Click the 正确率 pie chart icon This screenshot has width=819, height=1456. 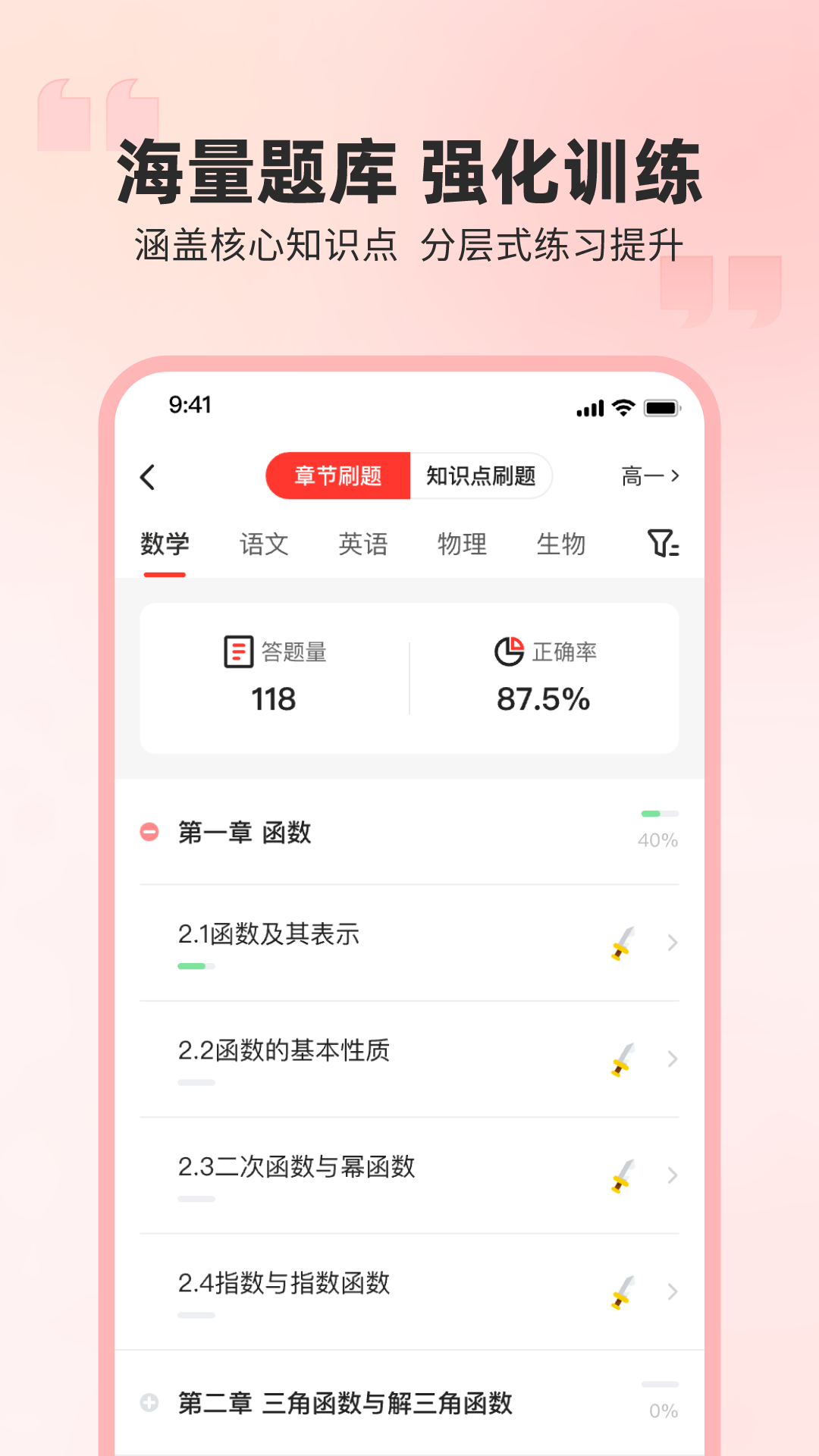click(x=507, y=650)
